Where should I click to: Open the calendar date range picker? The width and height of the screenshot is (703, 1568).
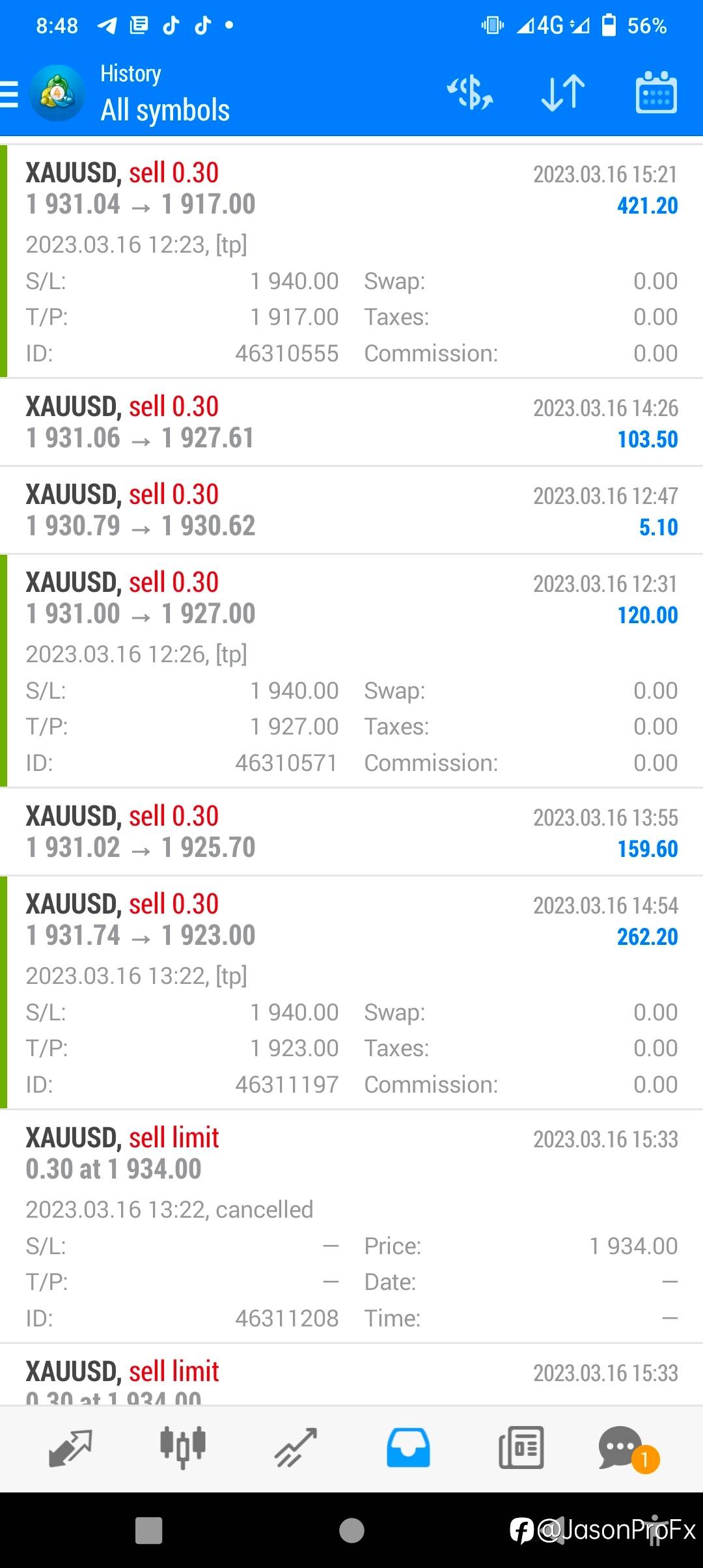656,92
